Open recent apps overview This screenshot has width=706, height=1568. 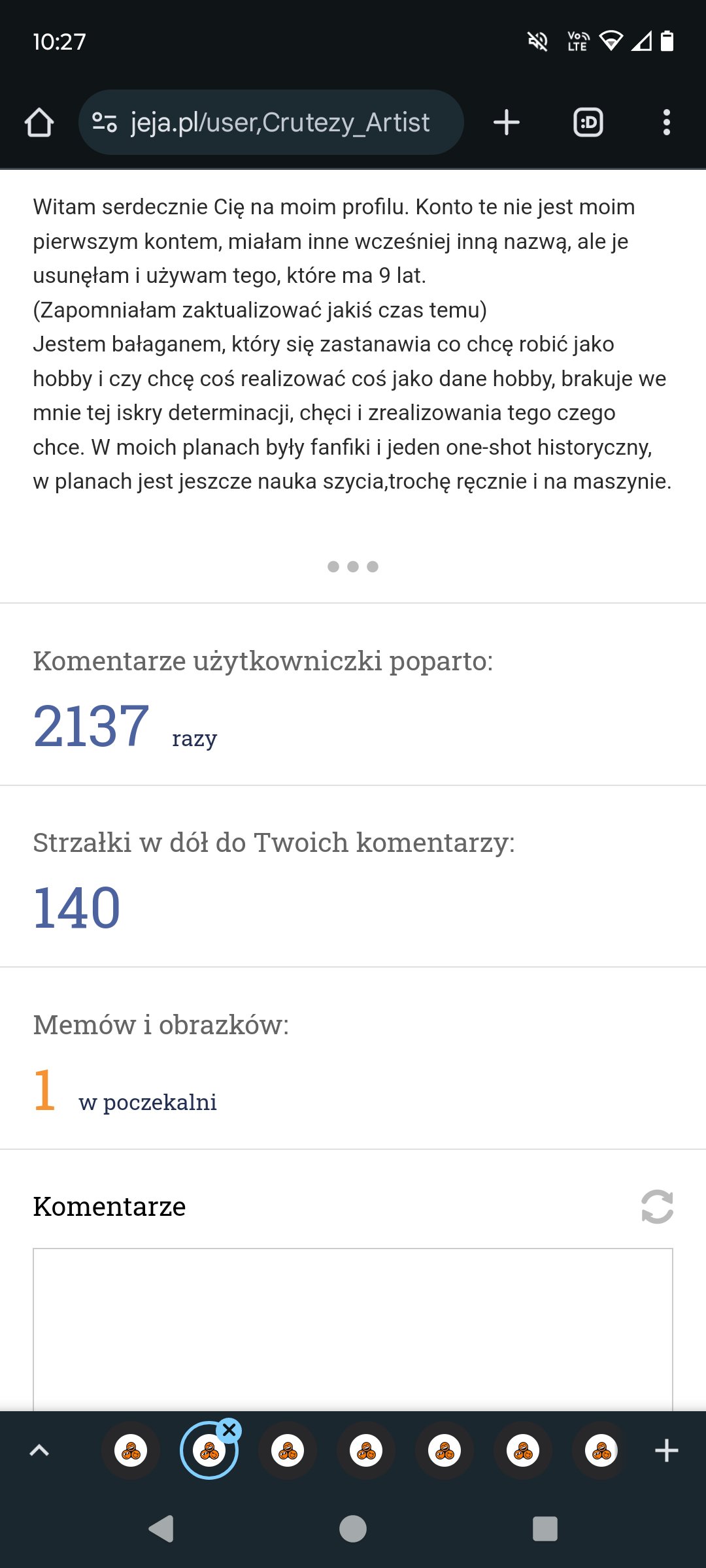coord(545,1528)
